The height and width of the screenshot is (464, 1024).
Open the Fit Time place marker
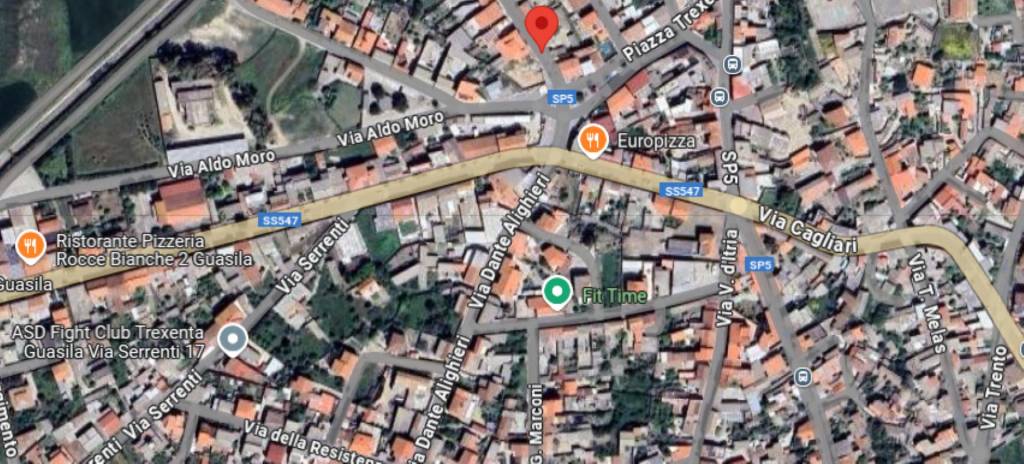click(x=557, y=292)
